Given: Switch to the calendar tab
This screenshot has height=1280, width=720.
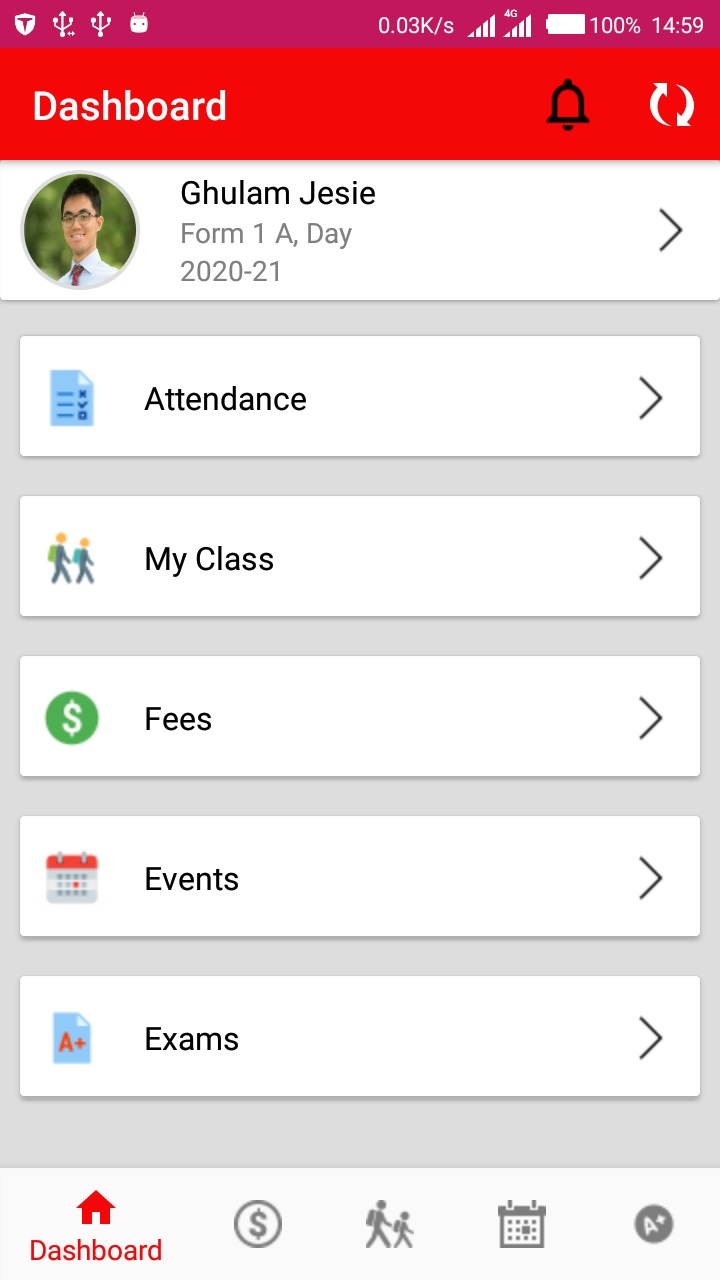Looking at the screenshot, I should pos(521,1224).
